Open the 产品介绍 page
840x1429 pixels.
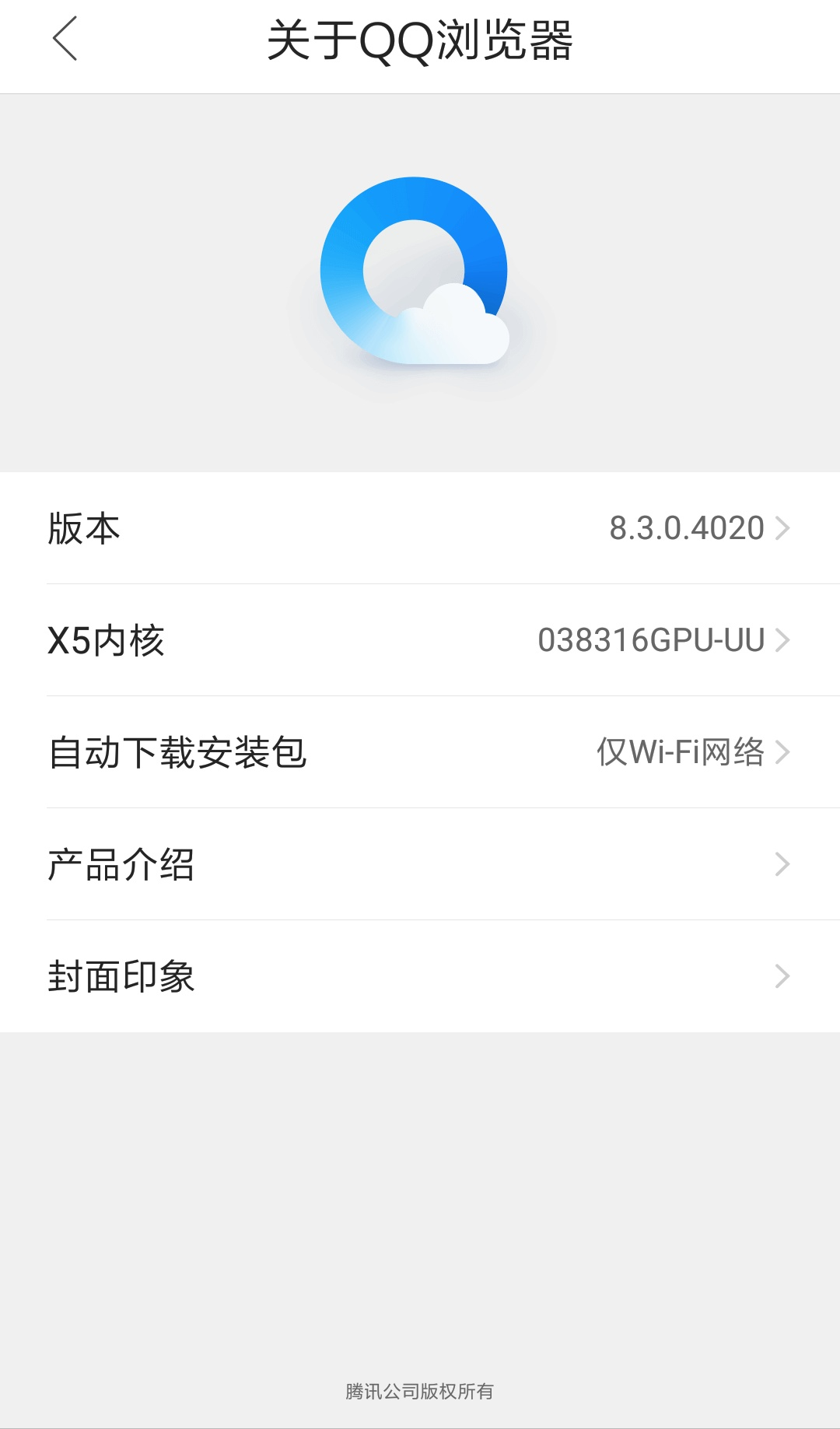(420, 863)
